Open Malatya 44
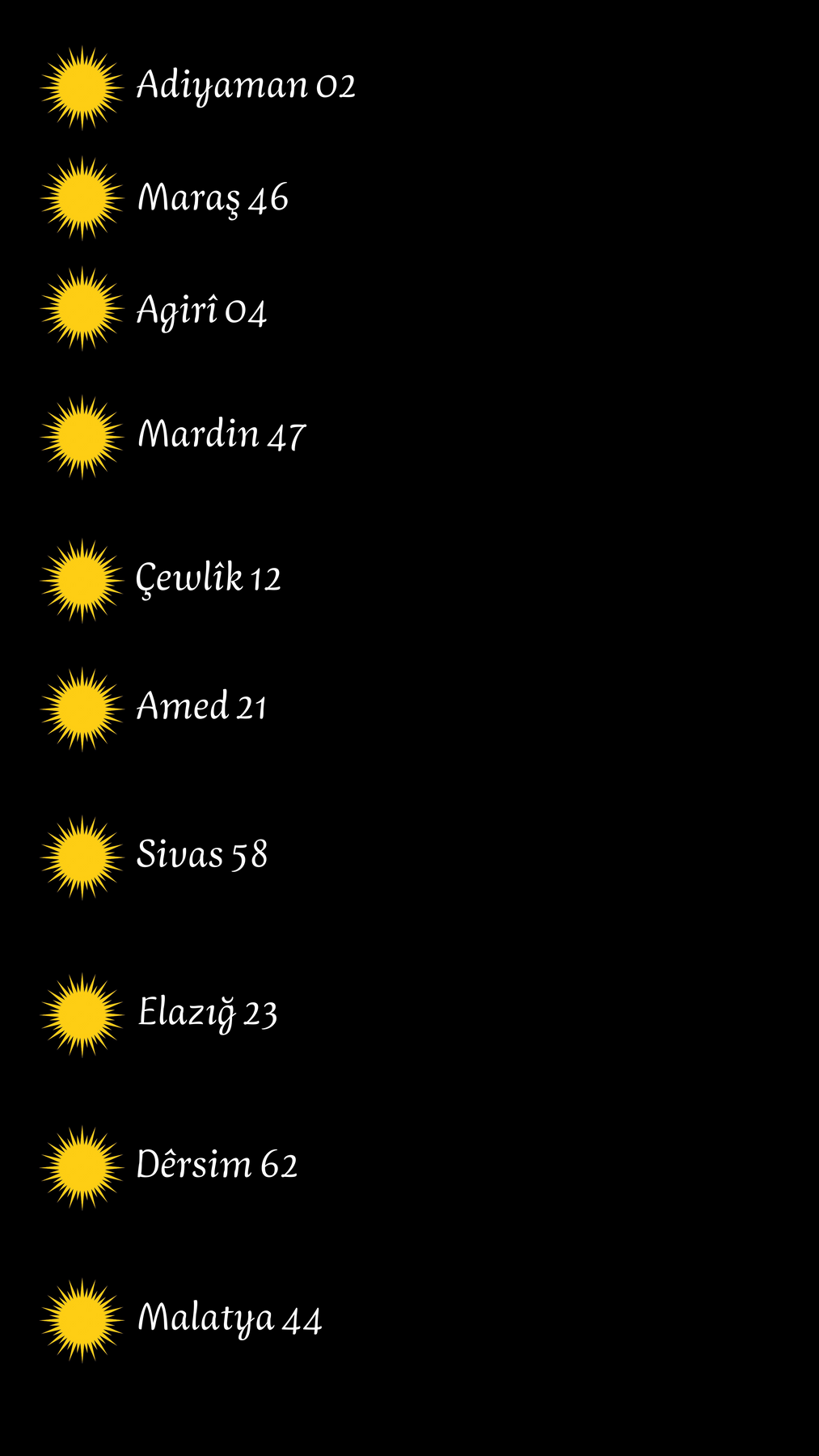The width and height of the screenshot is (819, 1456). 230,1318
